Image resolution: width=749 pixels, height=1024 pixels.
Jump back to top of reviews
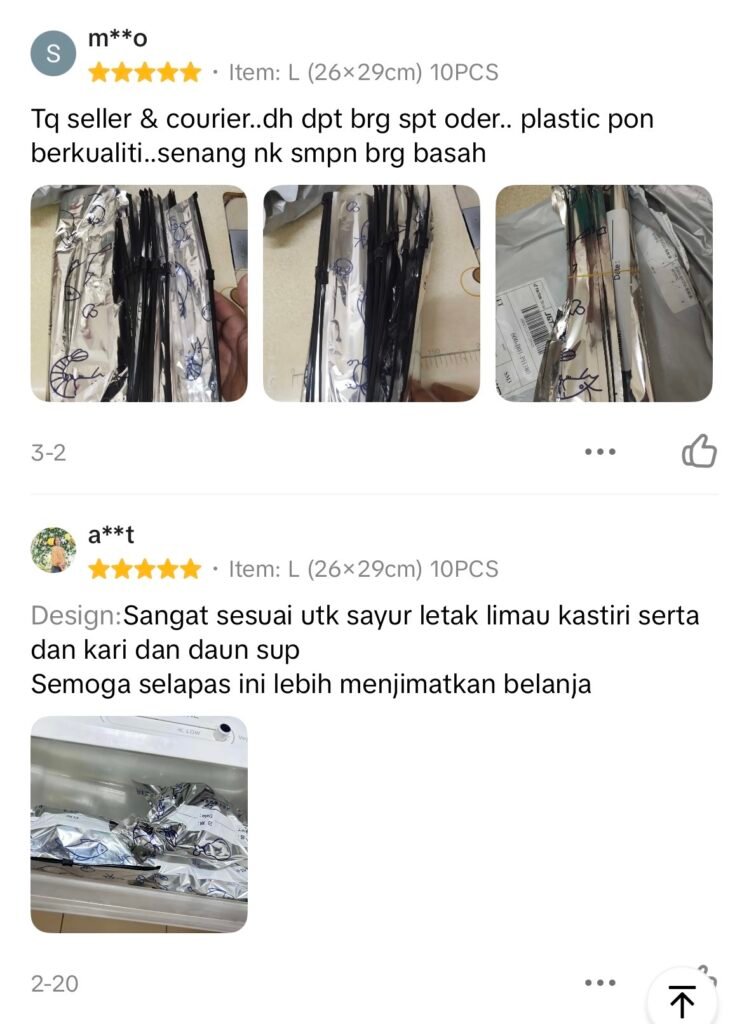(x=682, y=999)
